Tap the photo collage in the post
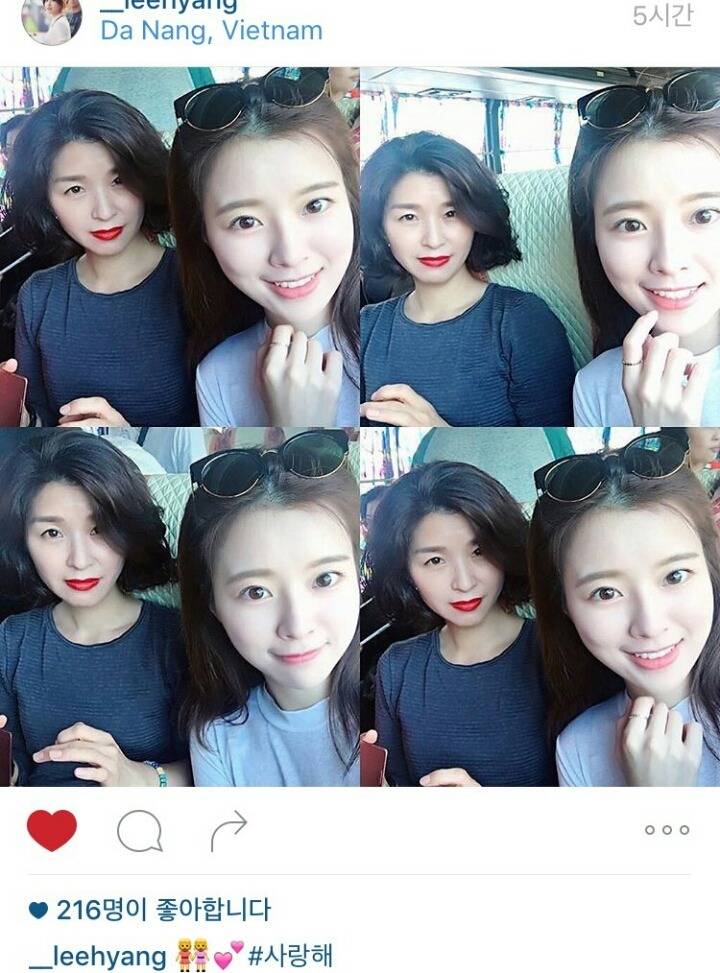720x973 pixels. [360, 427]
